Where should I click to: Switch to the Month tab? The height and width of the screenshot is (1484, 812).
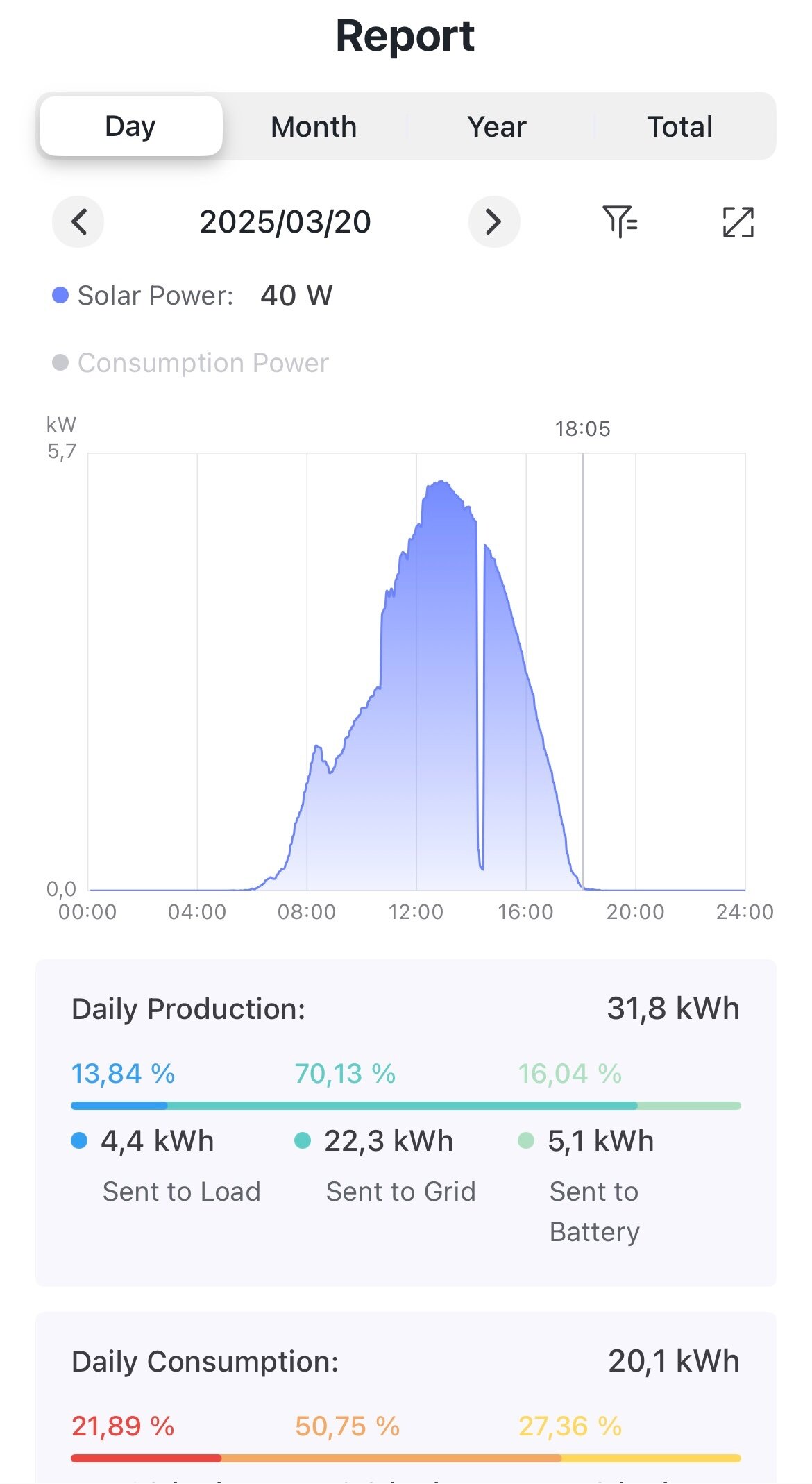point(314,126)
